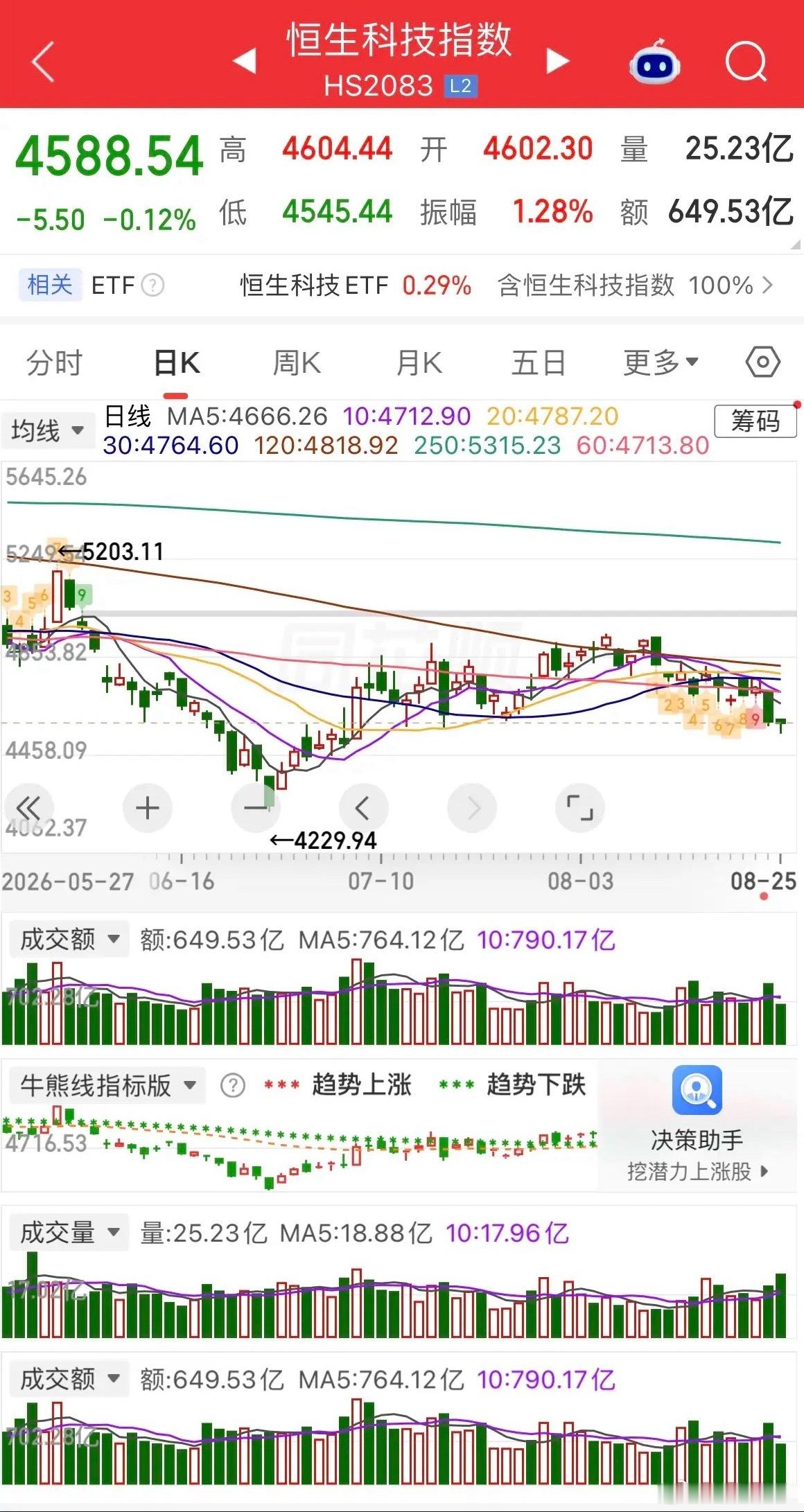This screenshot has height=1512, width=804.
Task: Expand the 牛熊线指标版 dropdown
Action: [107, 1085]
